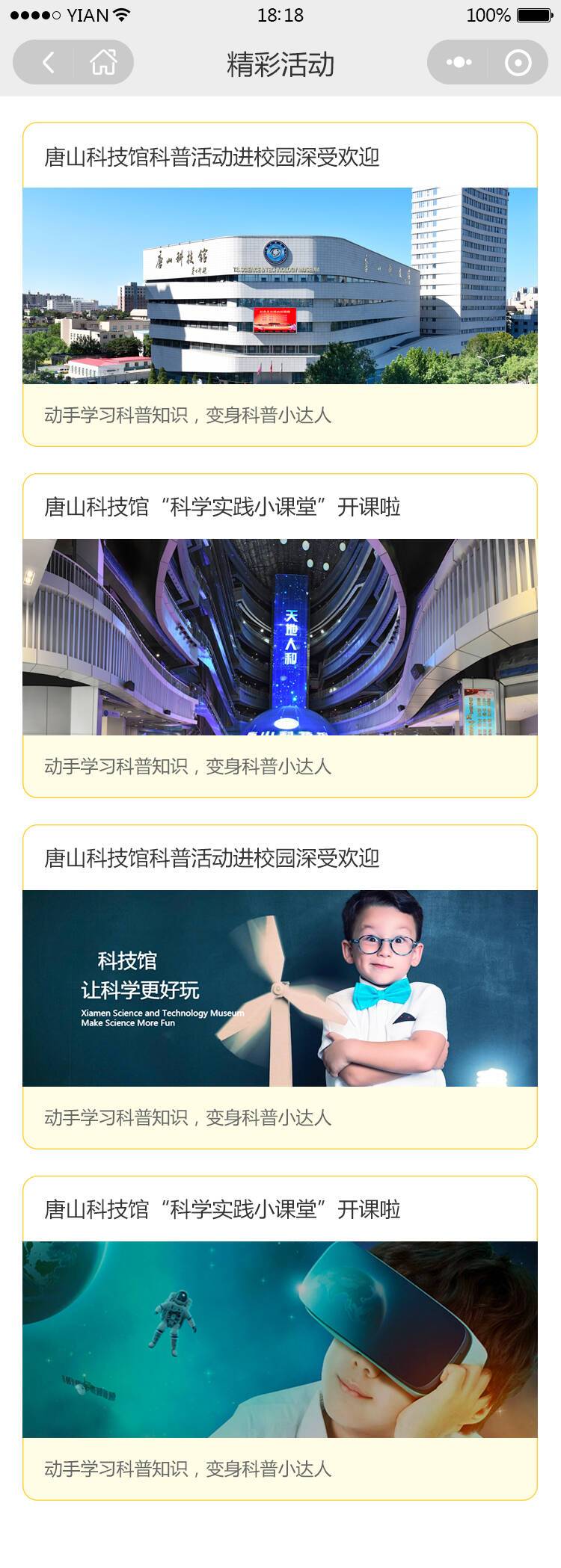Open the card showing the blue tower atrium

pos(280,637)
